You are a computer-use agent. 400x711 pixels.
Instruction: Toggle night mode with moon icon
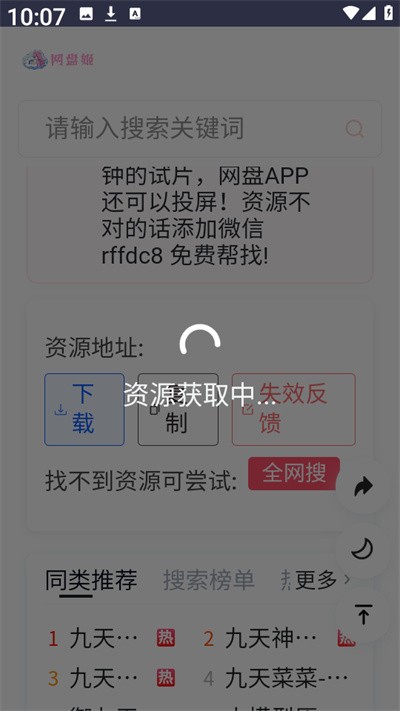[363, 549]
